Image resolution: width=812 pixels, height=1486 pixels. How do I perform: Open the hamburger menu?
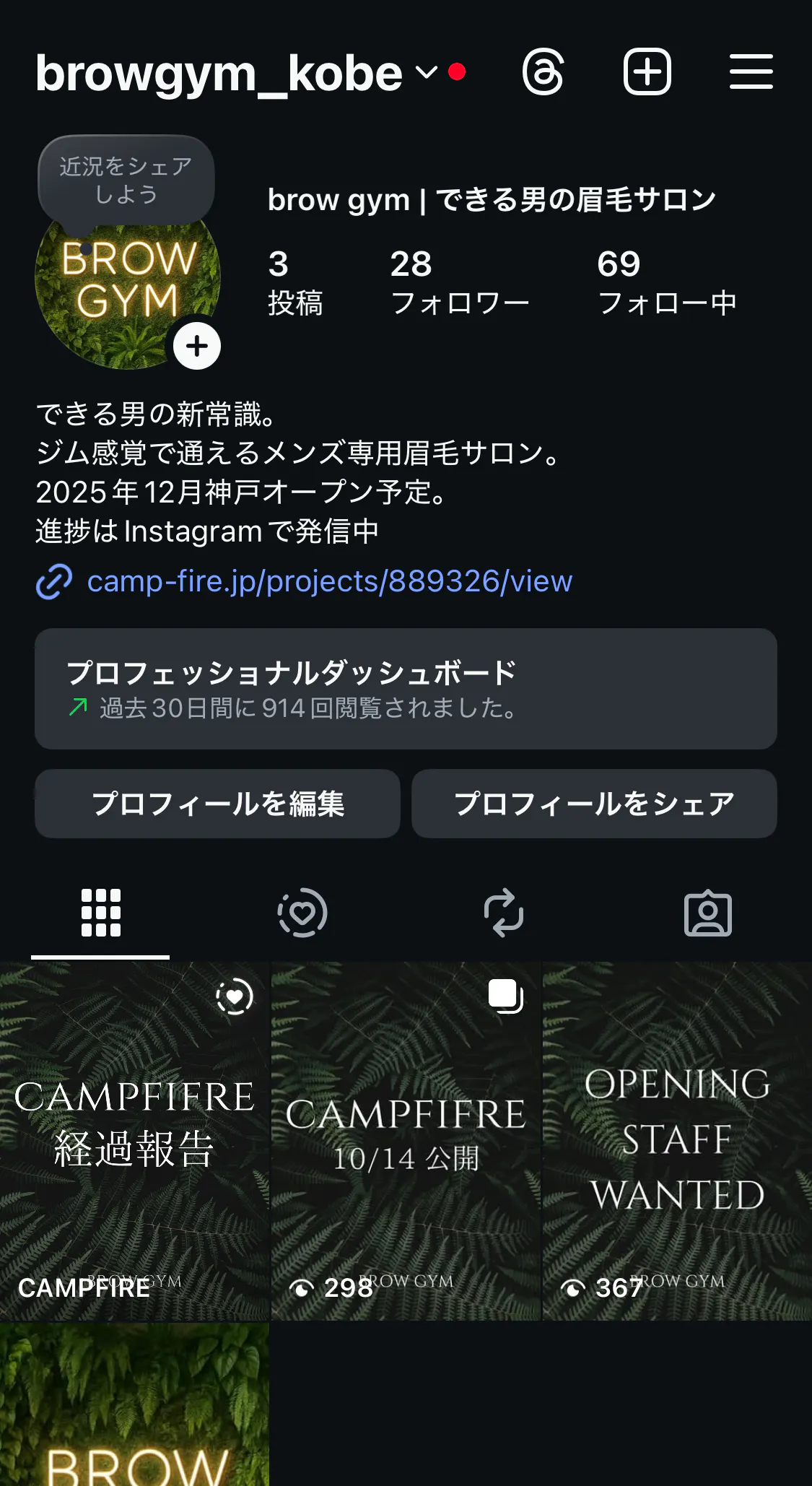pos(751,72)
